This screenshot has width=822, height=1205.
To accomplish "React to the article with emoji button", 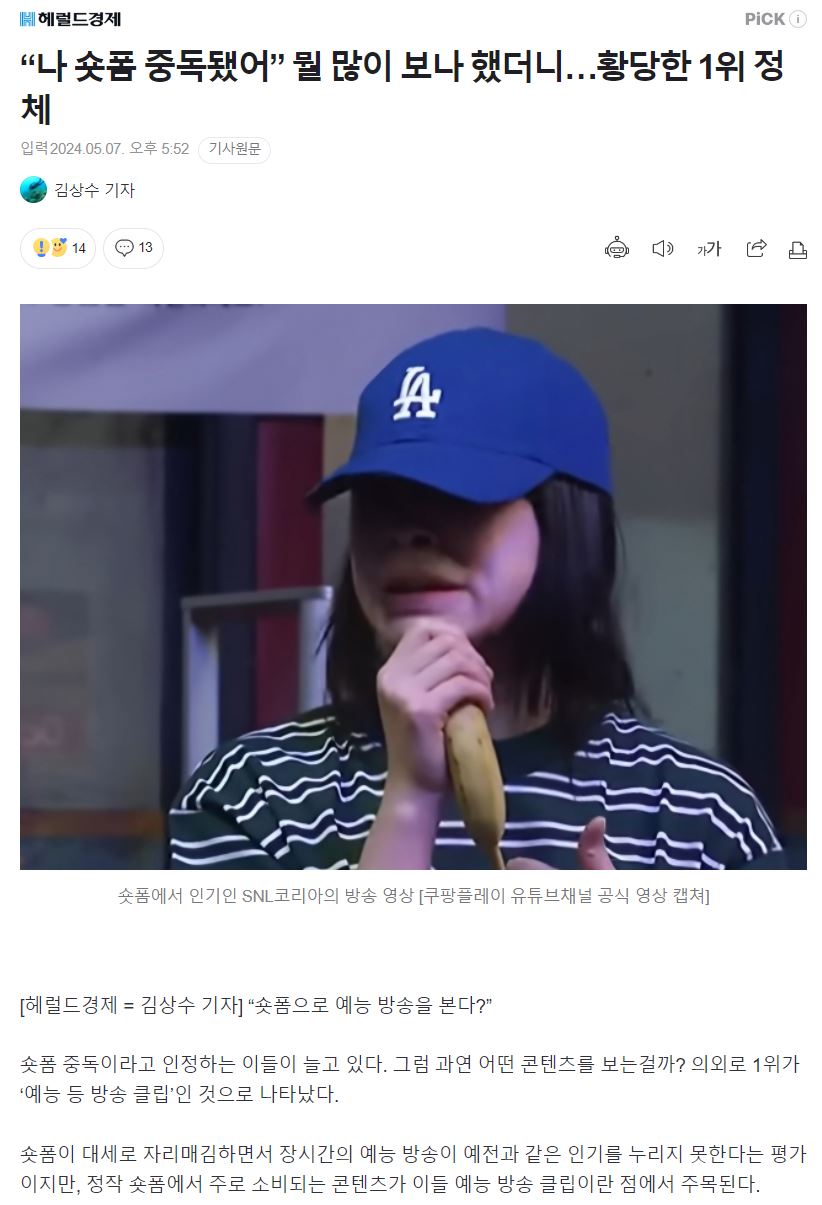I will coord(58,248).
